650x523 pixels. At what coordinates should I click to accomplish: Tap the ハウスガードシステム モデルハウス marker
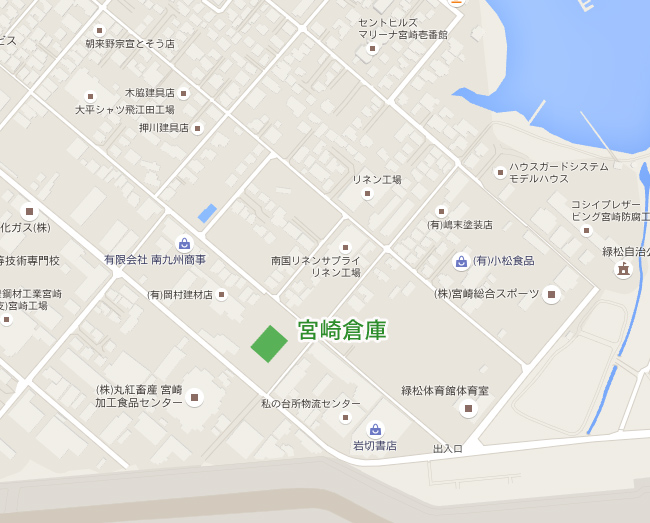coord(500,173)
